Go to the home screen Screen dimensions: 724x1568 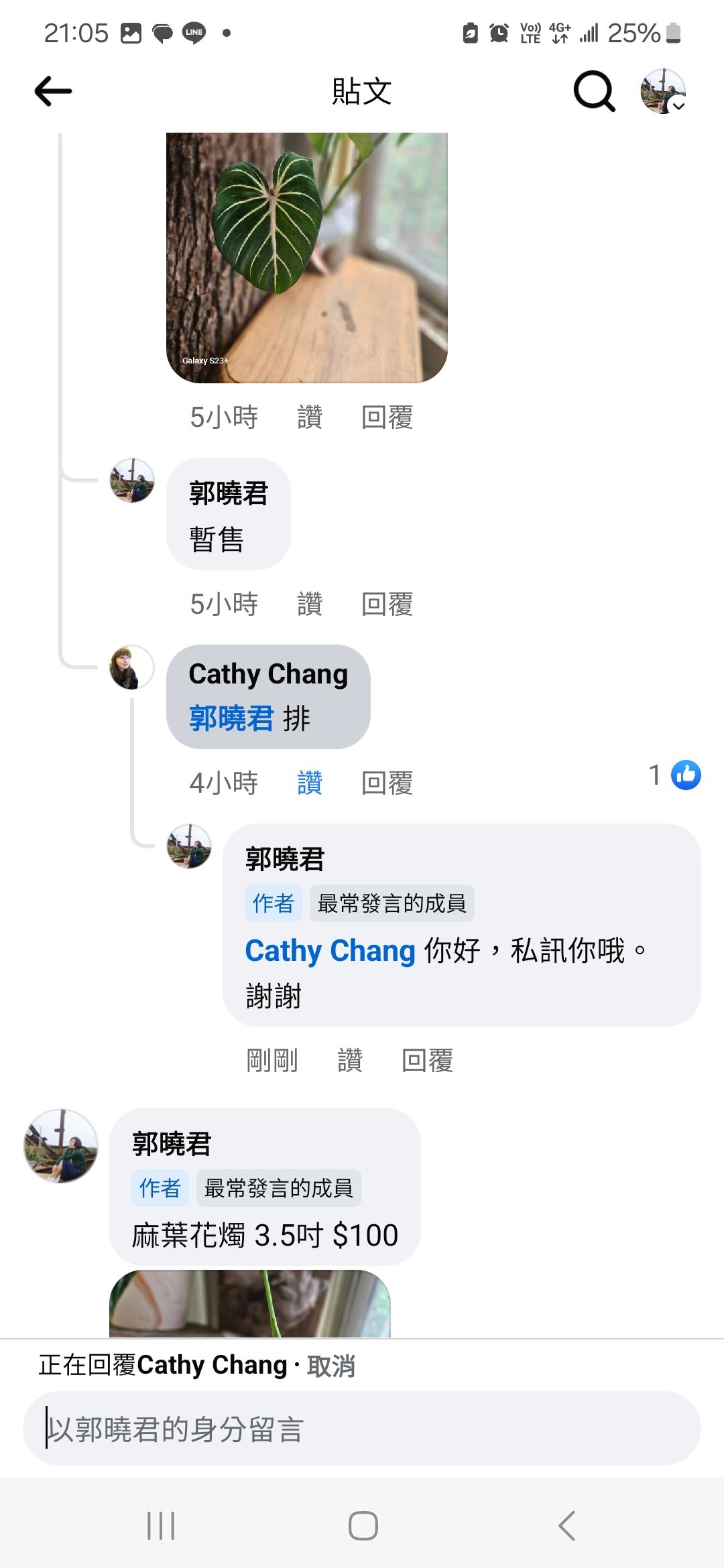point(363,1526)
